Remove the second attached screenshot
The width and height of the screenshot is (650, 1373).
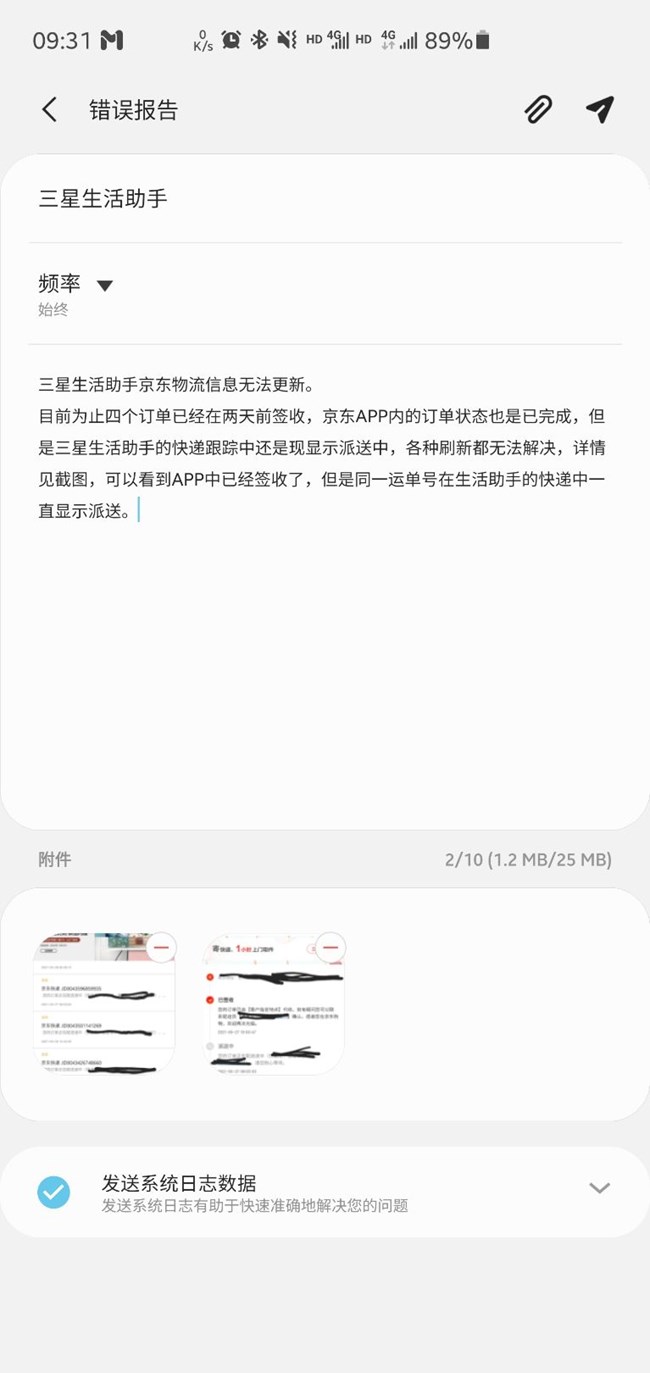coord(331,946)
